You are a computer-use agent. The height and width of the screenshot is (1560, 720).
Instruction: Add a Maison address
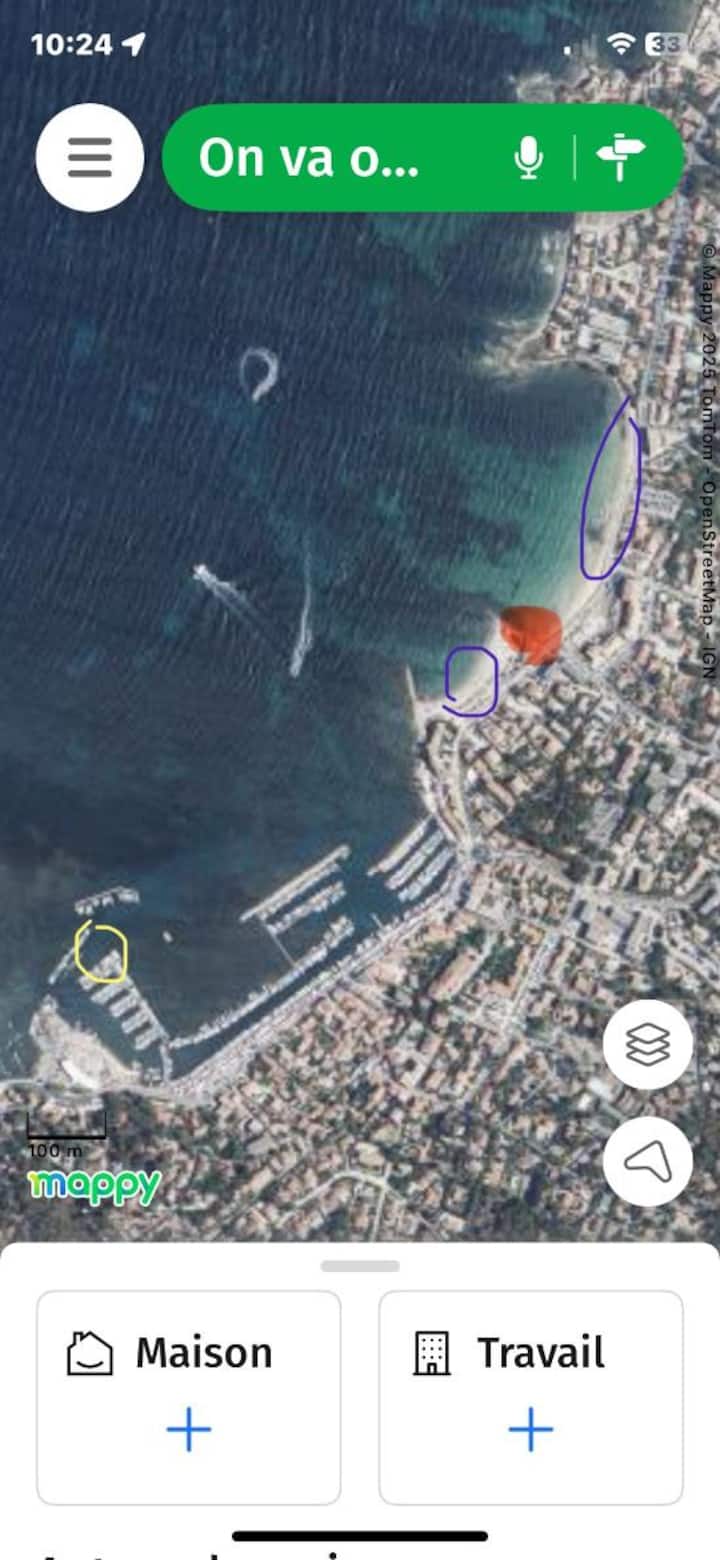[x=189, y=1431]
